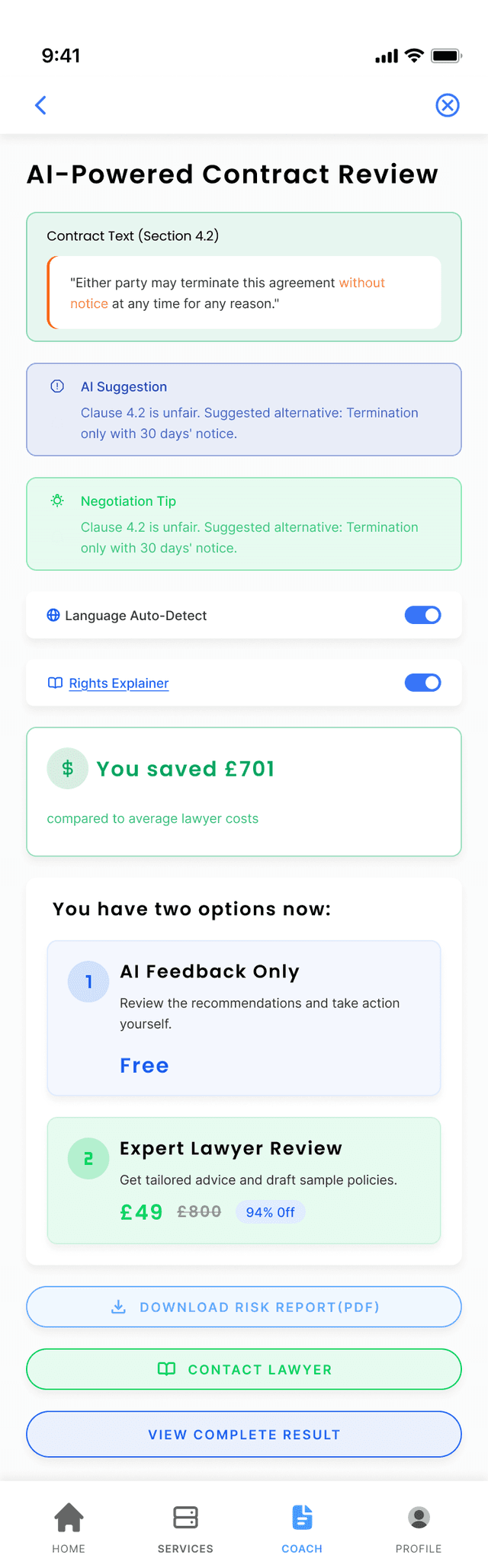Viewport: 488px width, 1568px height.
Task: Open the Services tab
Action: [185, 1527]
